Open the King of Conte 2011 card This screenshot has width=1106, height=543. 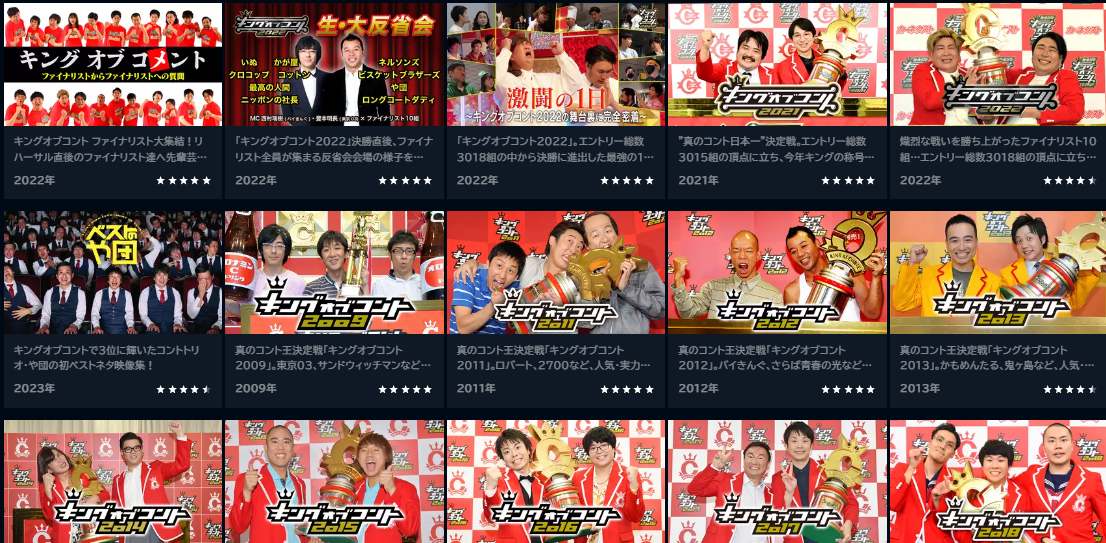point(556,272)
